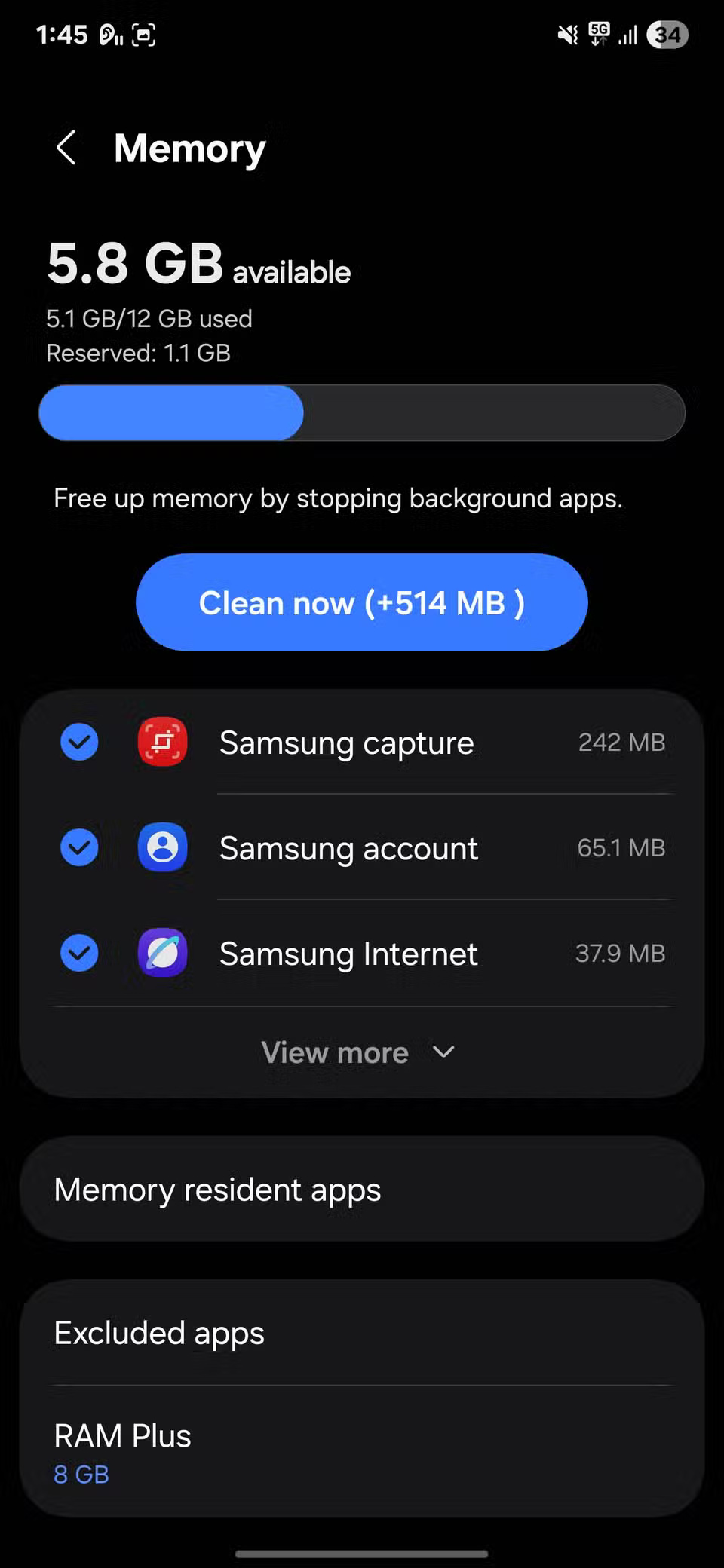Tap the battery level indicator
The height and width of the screenshot is (1568, 724).
point(667,34)
